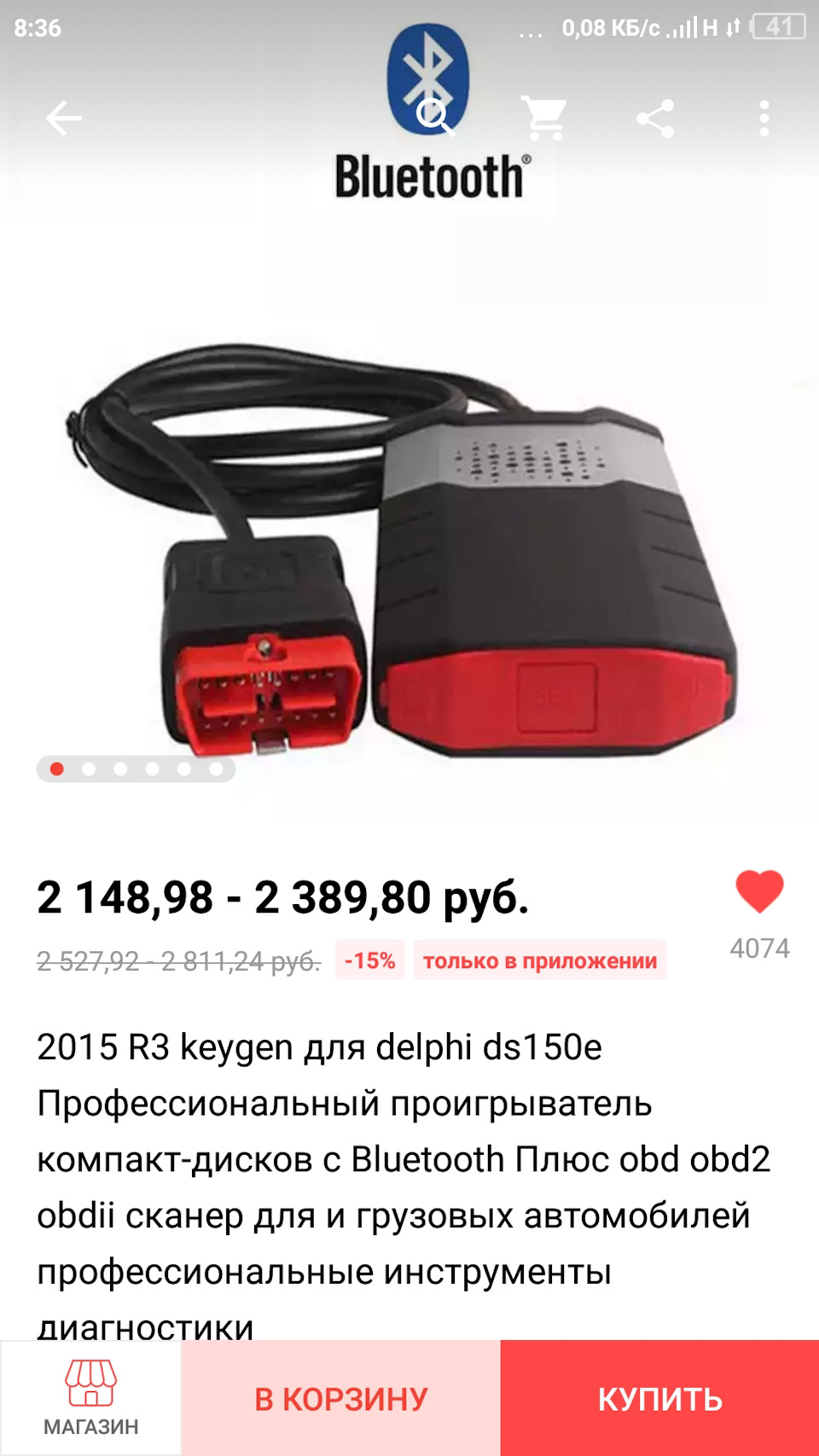Viewport: 819px width, 1456px height.
Task: Open the store via МАГАЗИН
Action: (x=91, y=1397)
